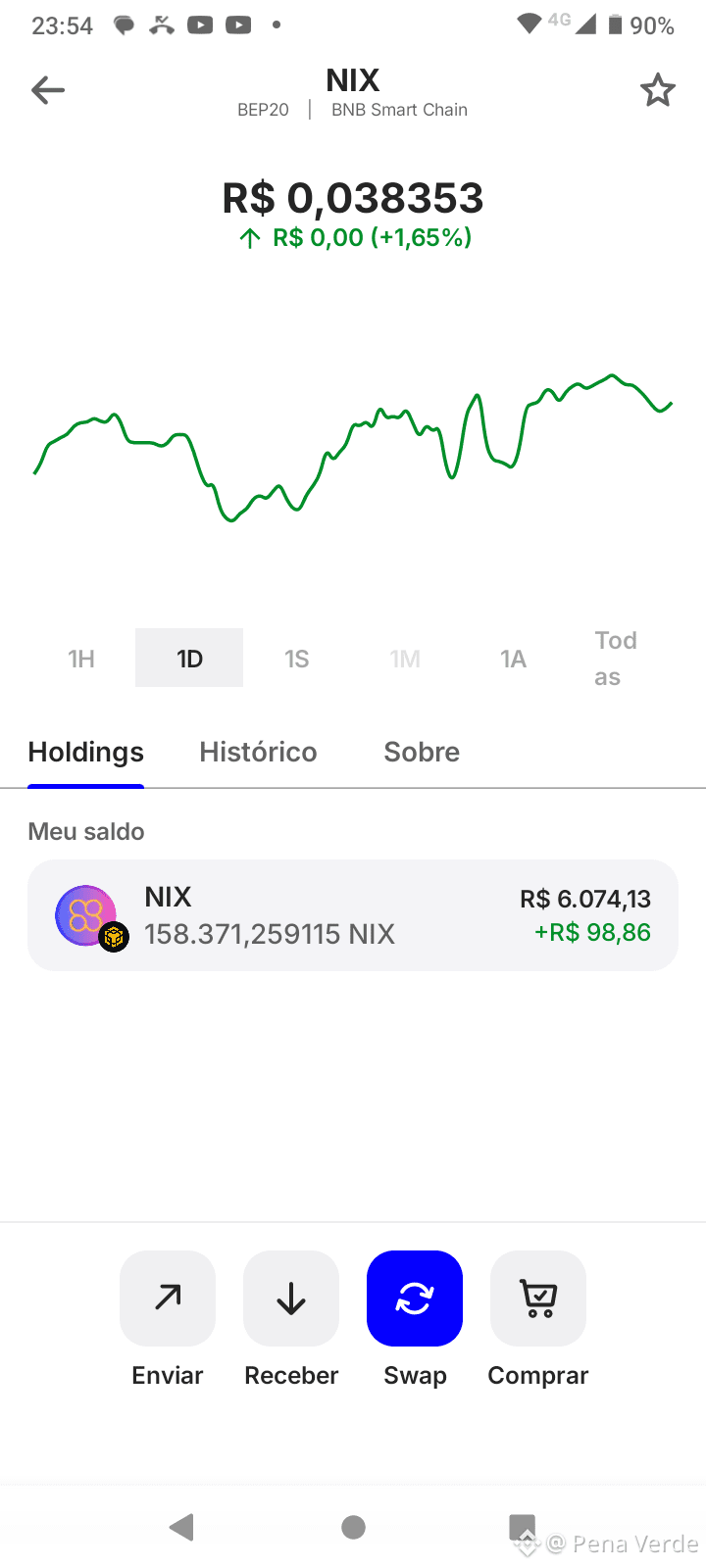Image resolution: width=706 pixels, height=1568 pixels.
Task: Tap the Enviar button
Action: point(168,1298)
